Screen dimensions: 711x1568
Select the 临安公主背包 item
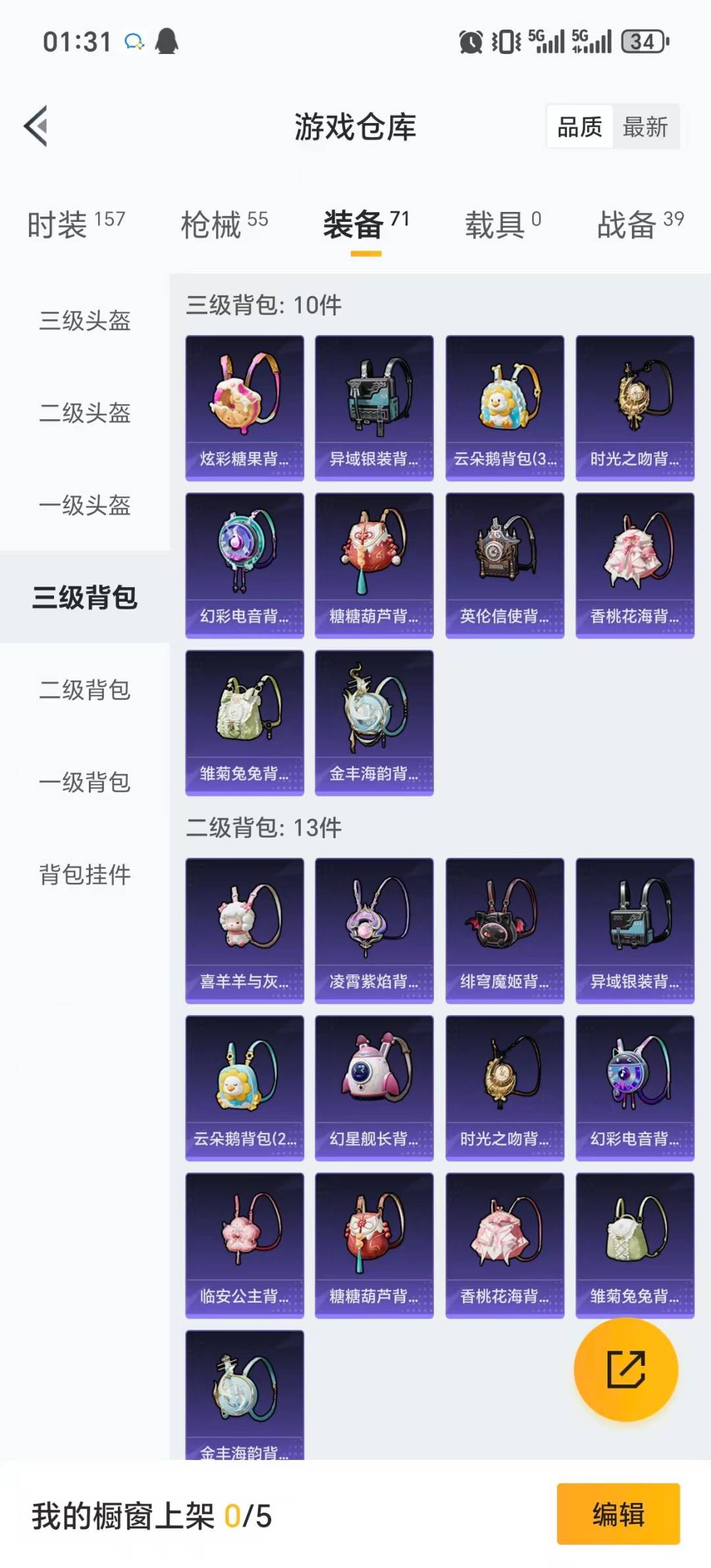(x=244, y=1243)
